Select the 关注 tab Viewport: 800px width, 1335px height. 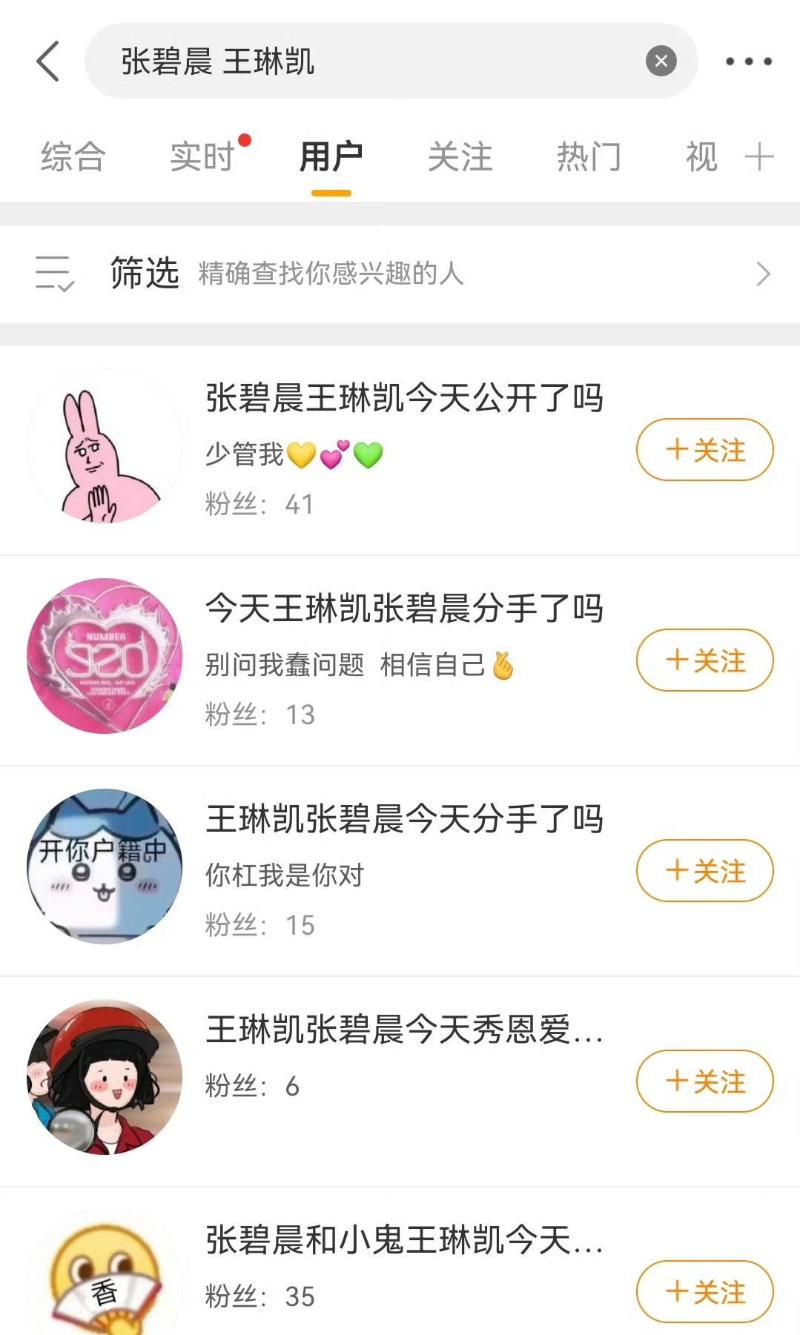(x=460, y=157)
